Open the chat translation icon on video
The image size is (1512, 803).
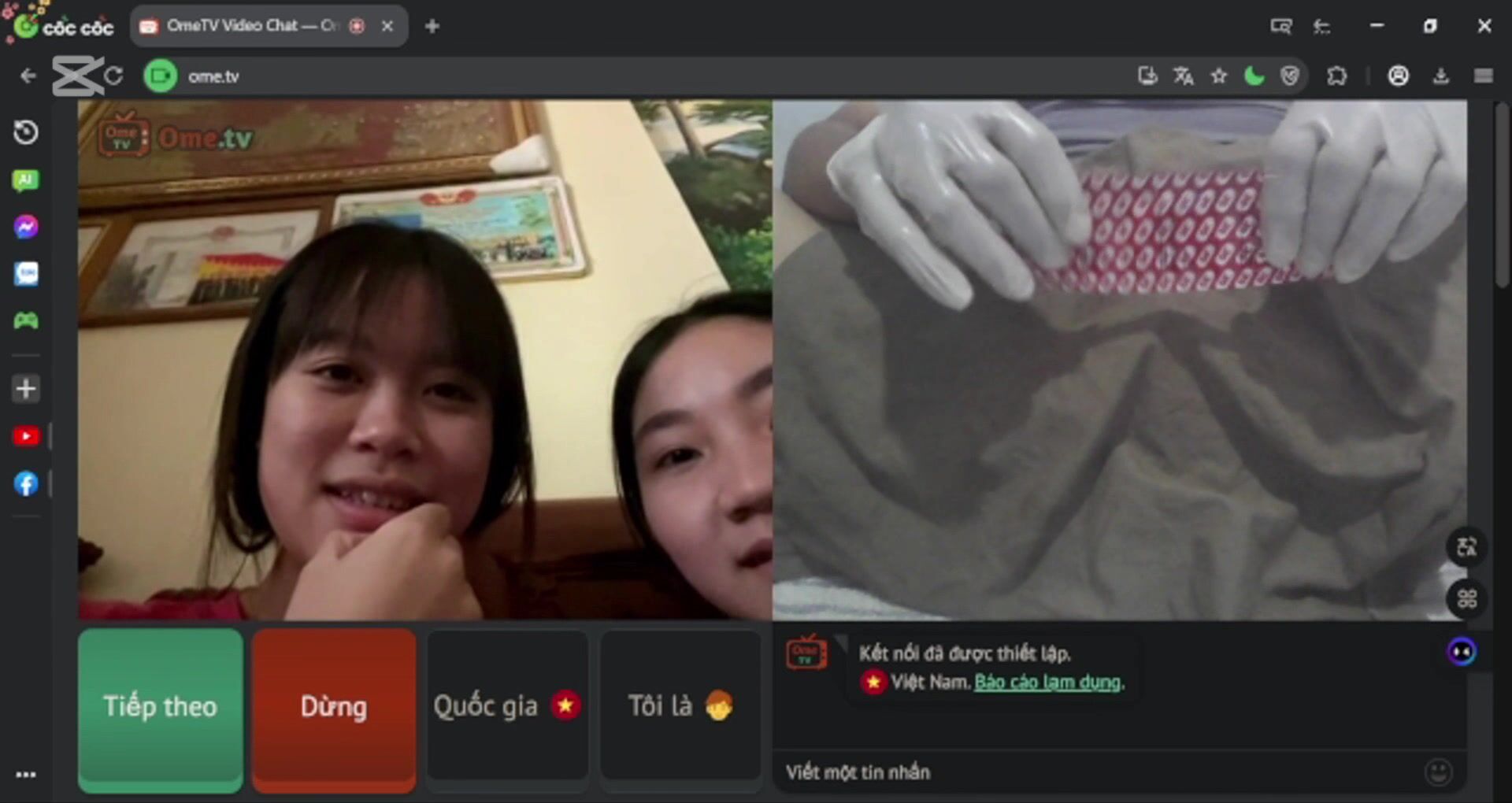pyautogui.click(x=1466, y=546)
